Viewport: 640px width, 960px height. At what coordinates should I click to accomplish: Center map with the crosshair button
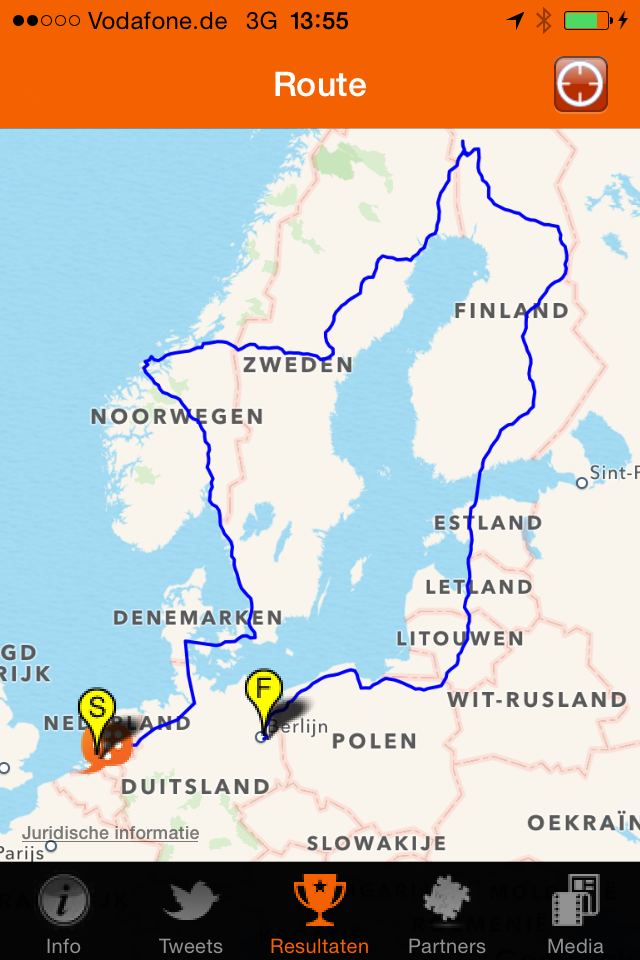point(581,84)
